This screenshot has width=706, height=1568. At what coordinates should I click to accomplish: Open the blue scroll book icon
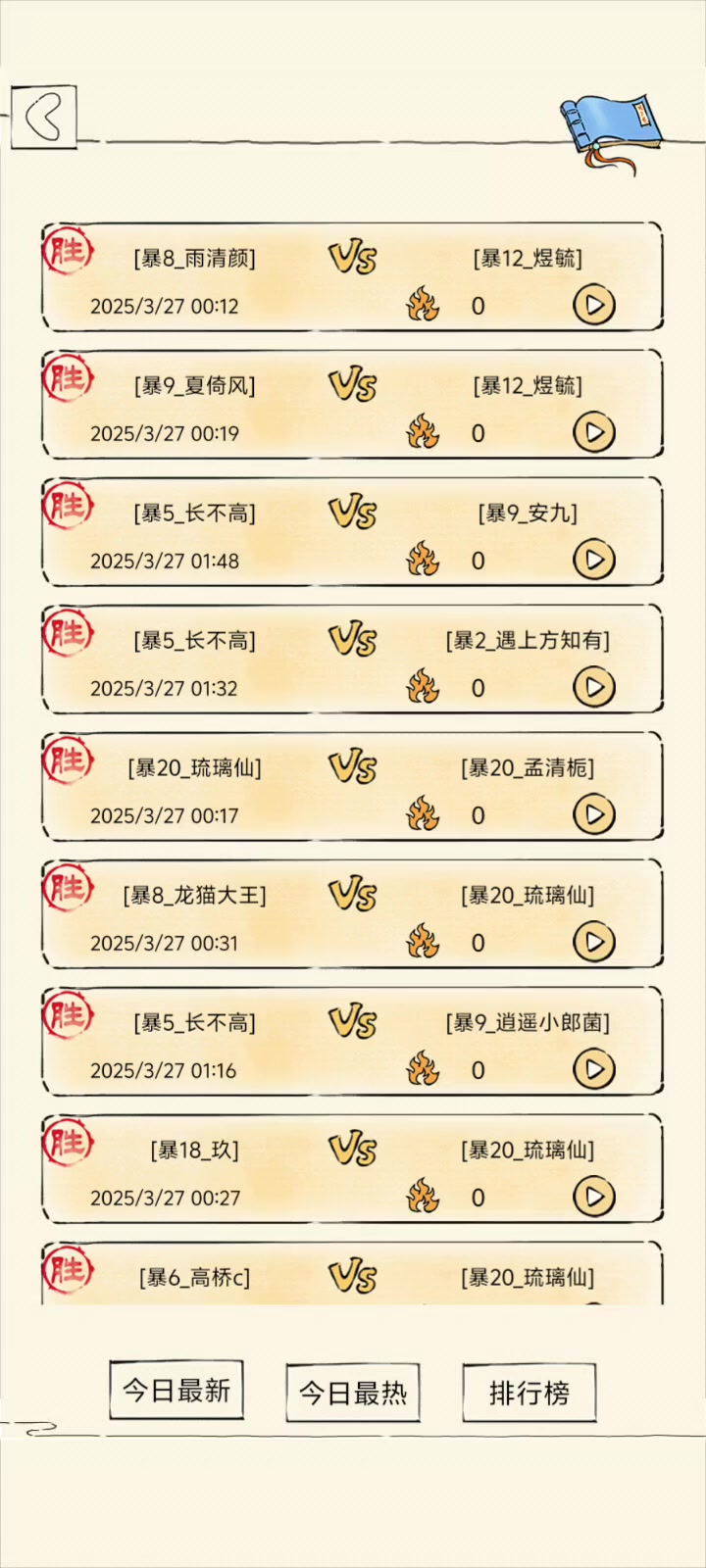pos(612,130)
